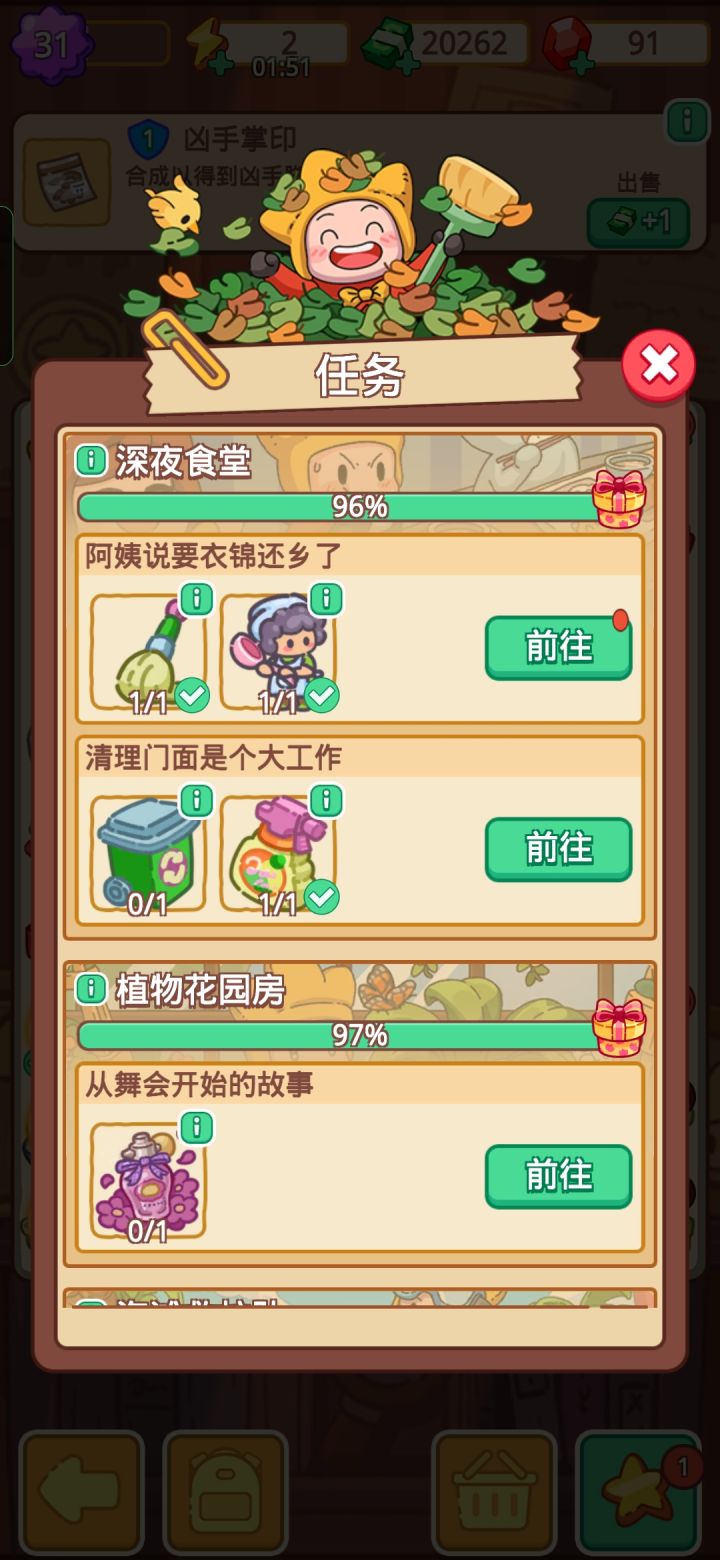This screenshot has height=1560, width=720.
Task: Select the purple potion bottle task item
Action: (146, 1180)
